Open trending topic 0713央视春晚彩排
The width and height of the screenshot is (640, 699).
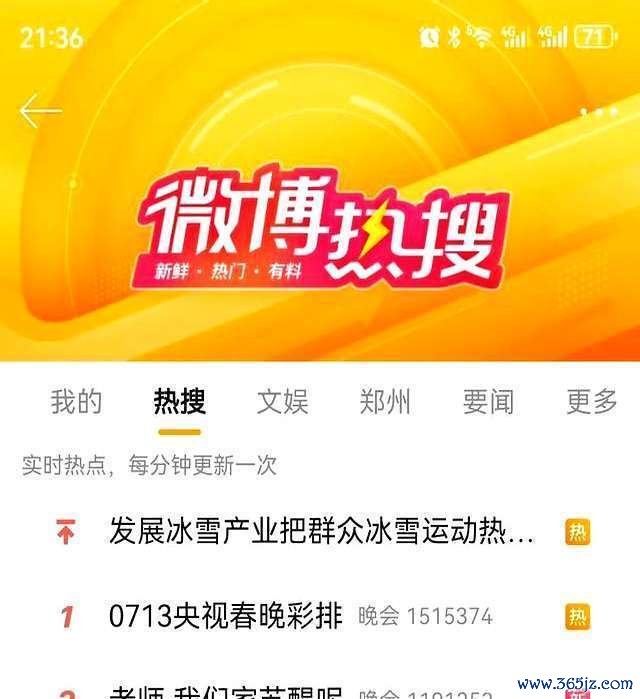click(228, 615)
